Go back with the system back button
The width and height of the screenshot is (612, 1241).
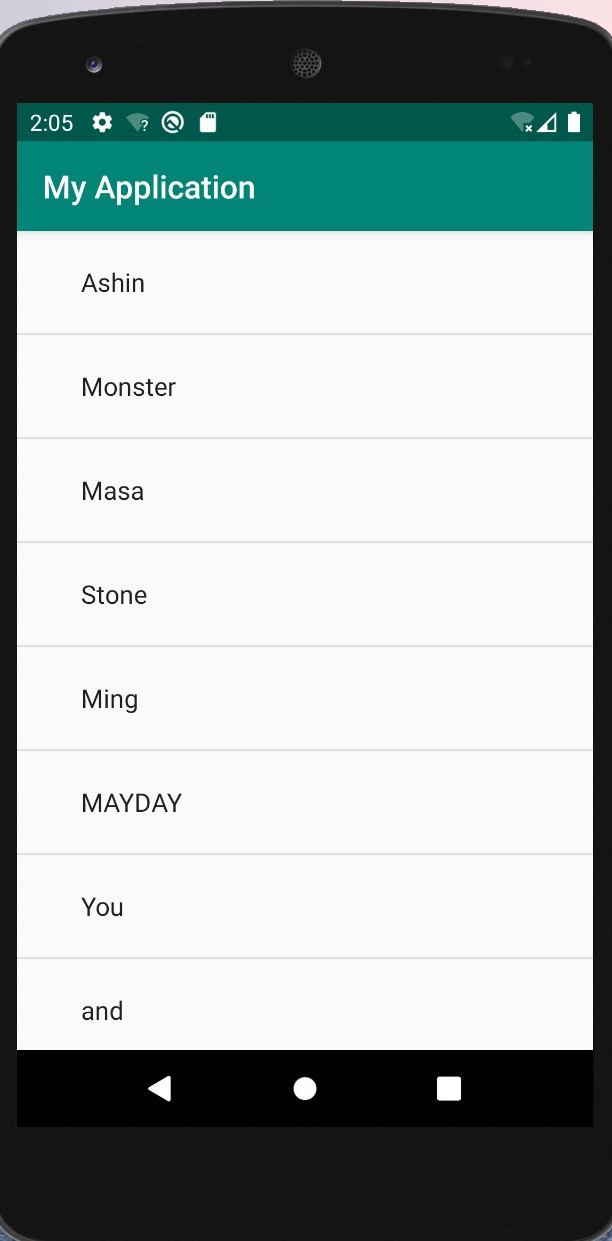pyautogui.click(x=160, y=1088)
